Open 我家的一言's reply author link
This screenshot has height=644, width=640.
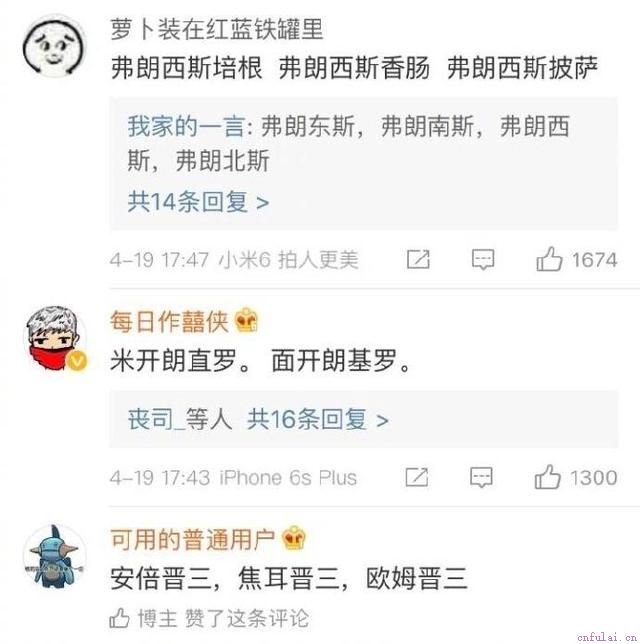click(x=189, y=129)
